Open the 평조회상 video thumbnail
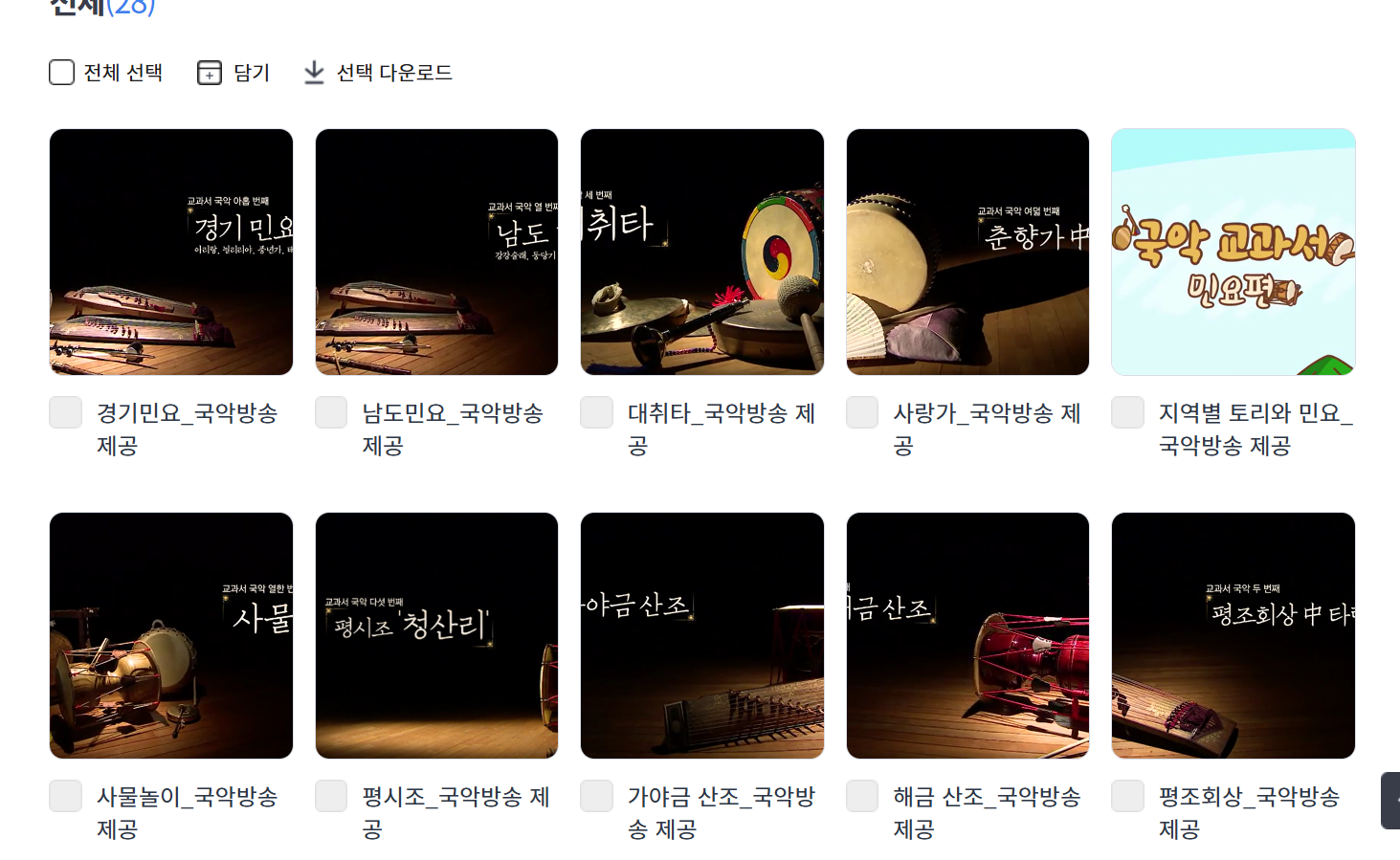 click(x=1233, y=635)
